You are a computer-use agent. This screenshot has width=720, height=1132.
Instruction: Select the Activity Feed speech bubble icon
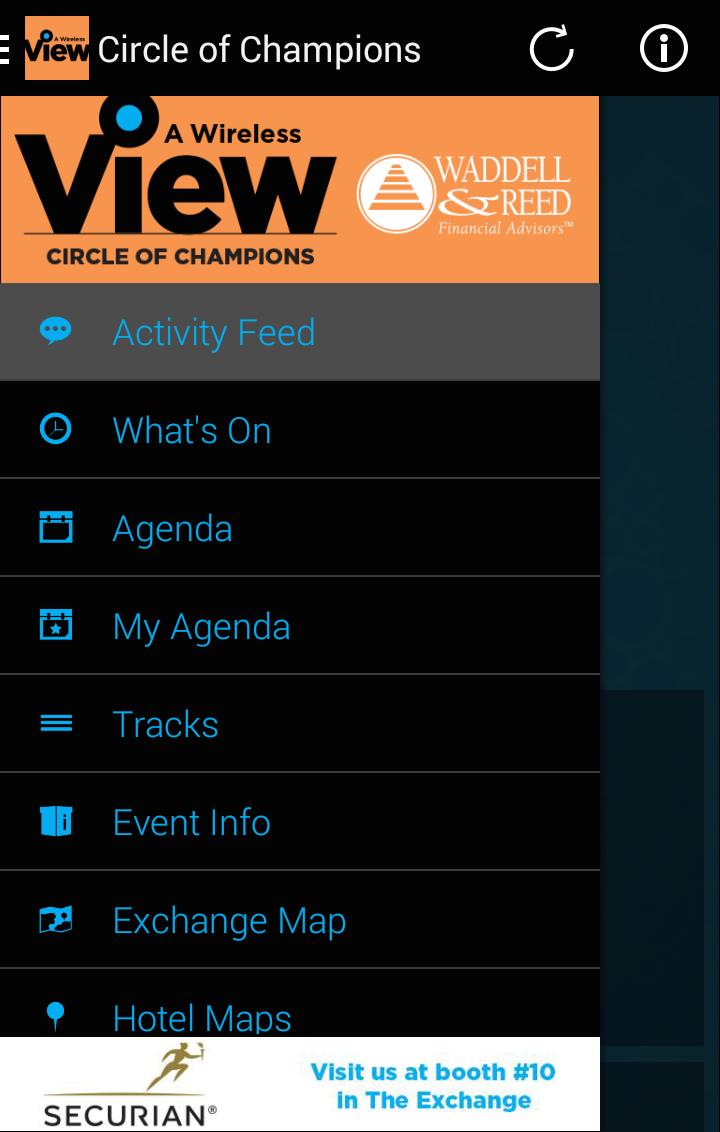(x=57, y=331)
